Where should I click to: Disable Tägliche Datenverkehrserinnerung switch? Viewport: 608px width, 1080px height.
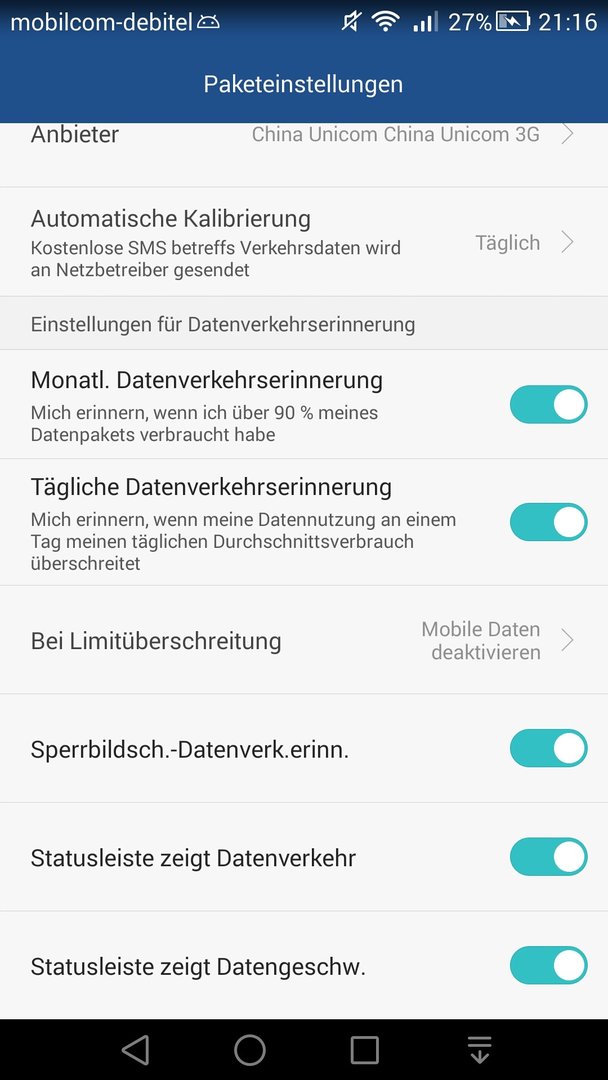pos(548,522)
